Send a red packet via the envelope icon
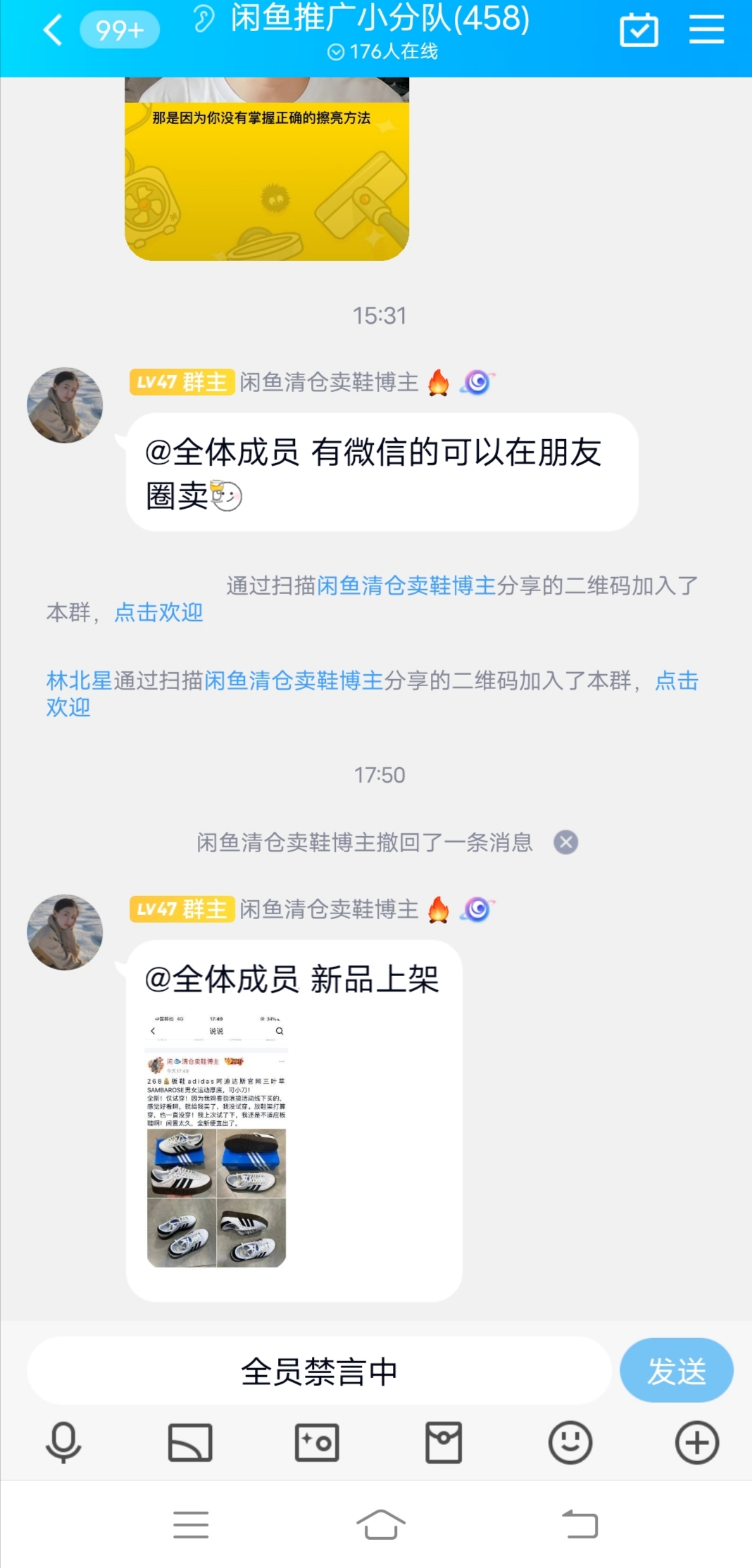The width and height of the screenshot is (752, 1568). [443, 1443]
